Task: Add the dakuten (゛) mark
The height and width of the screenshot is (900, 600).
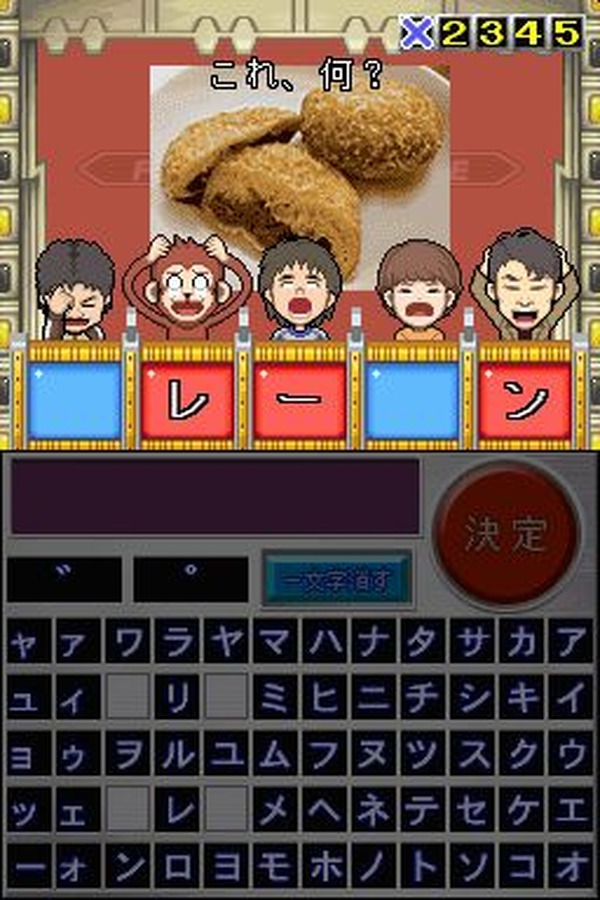Action: [x=64, y=580]
